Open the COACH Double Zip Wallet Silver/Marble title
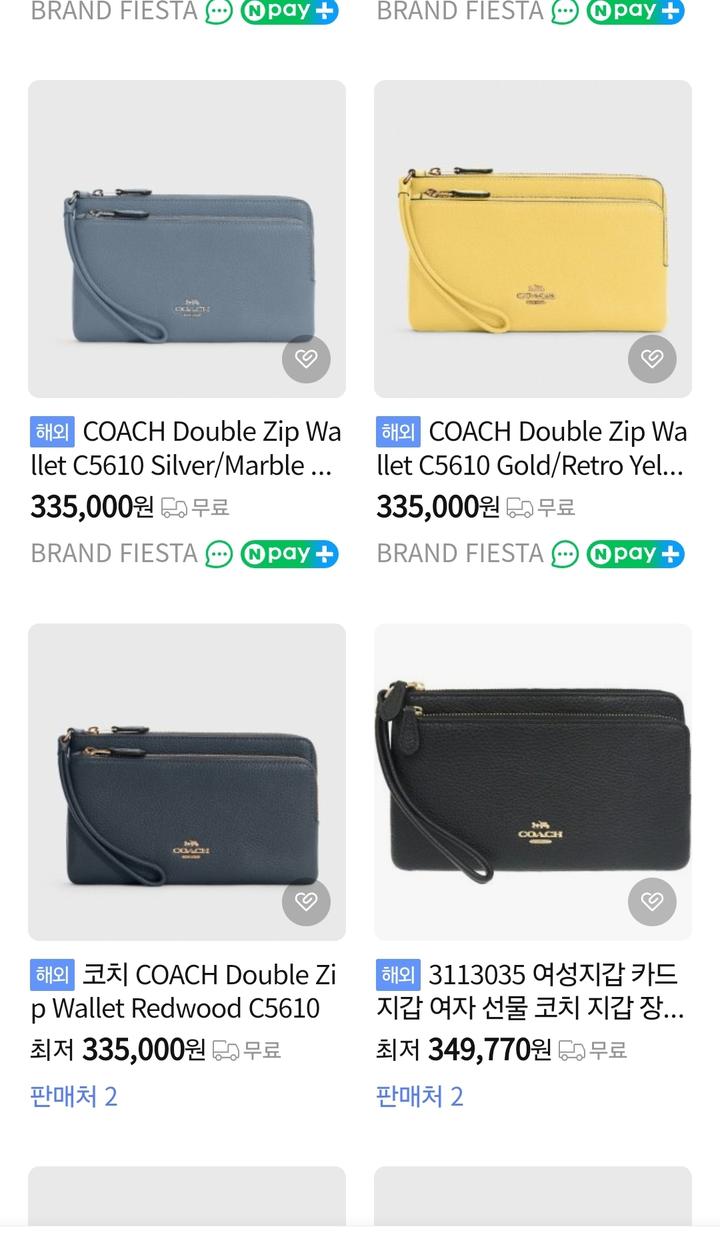The height and width of the screenshot is (1235, 720). [186, 449]
